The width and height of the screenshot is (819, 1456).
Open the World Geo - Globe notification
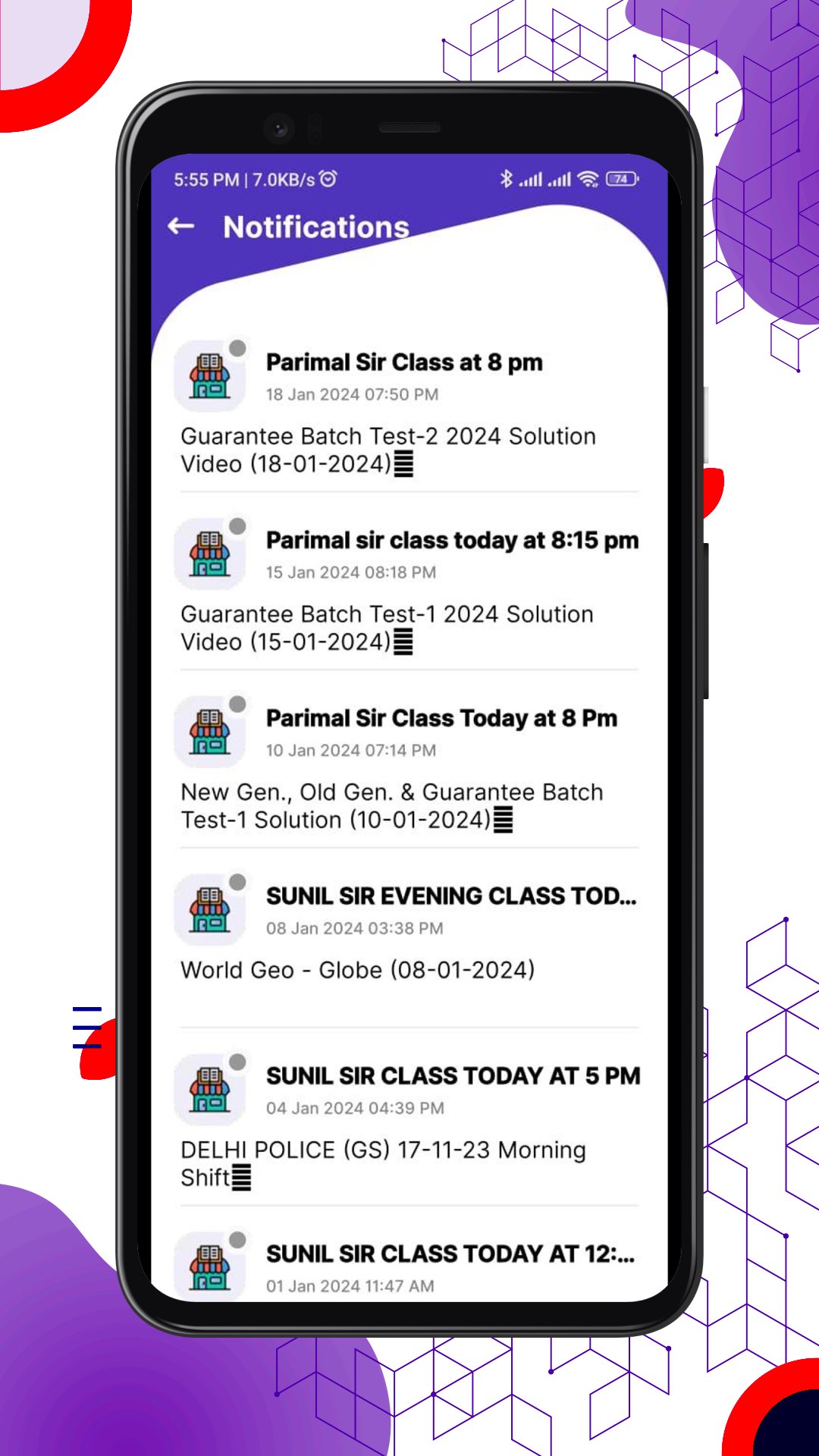pyautogui.click(x=358, y=971)
